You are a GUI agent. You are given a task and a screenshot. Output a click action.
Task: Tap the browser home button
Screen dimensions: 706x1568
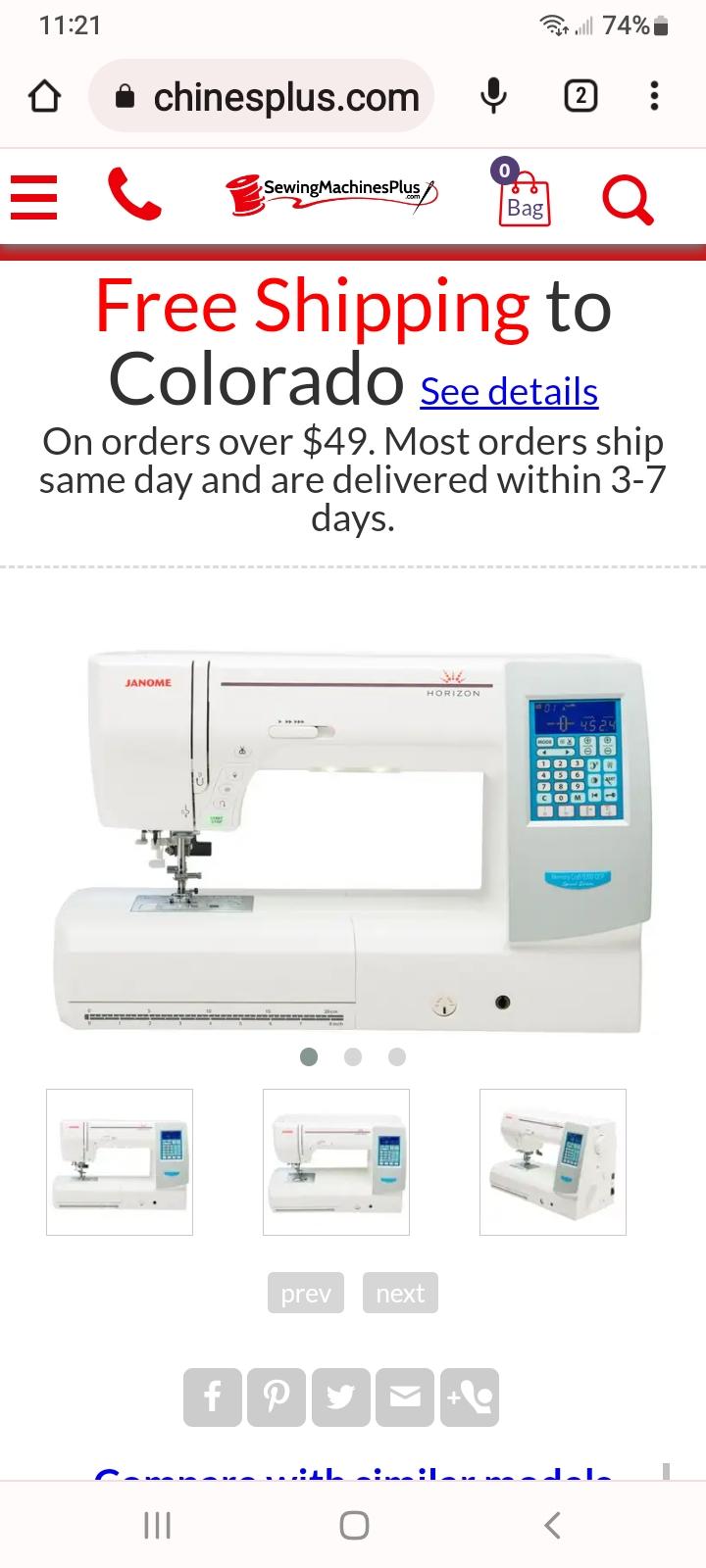(44, 96)
